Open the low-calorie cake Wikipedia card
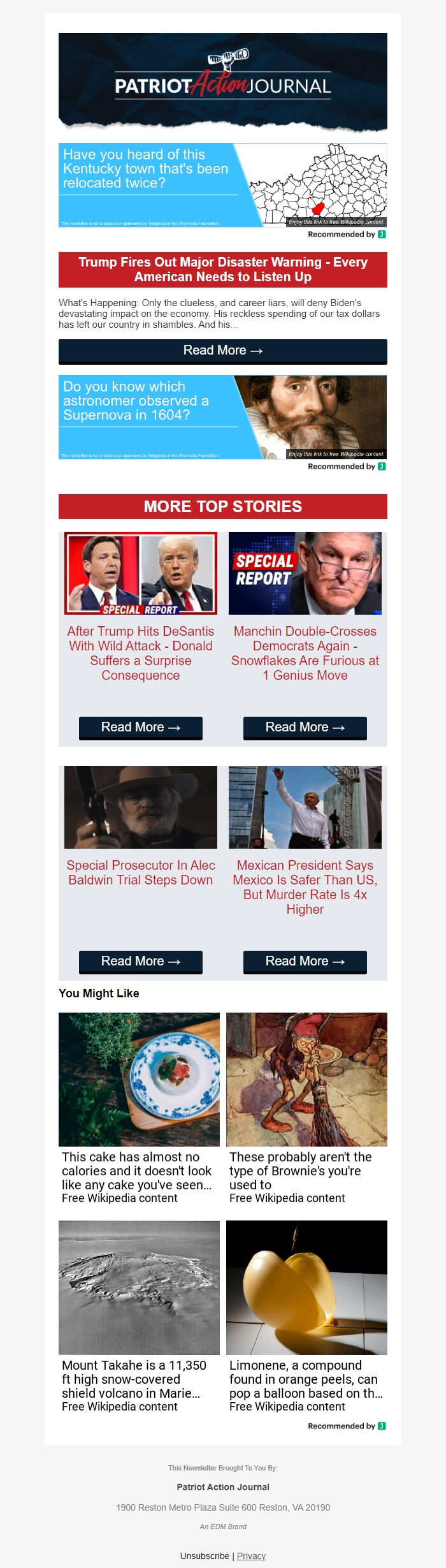Screen dimensions: 446x1568 [139, 1108]
